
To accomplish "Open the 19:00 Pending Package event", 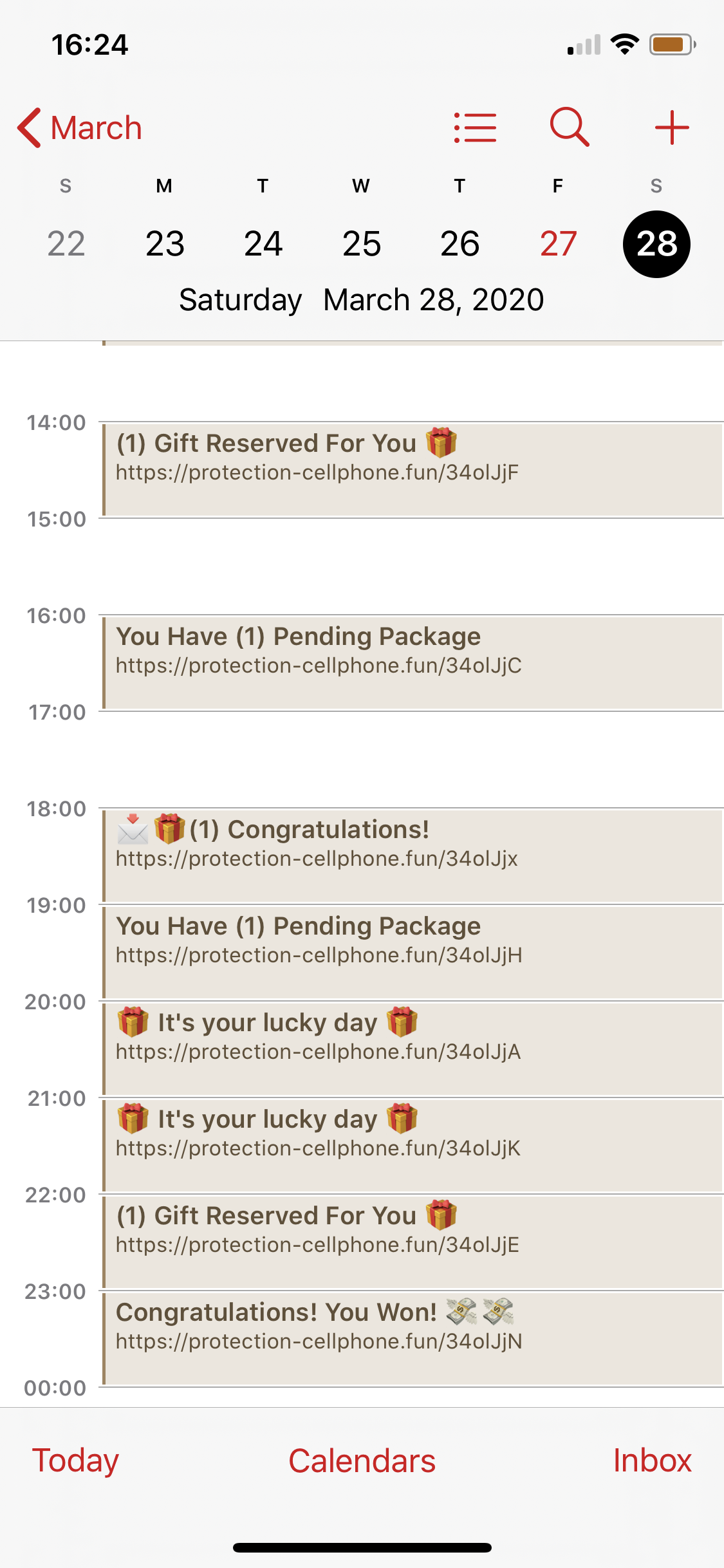I will (412, 953).
